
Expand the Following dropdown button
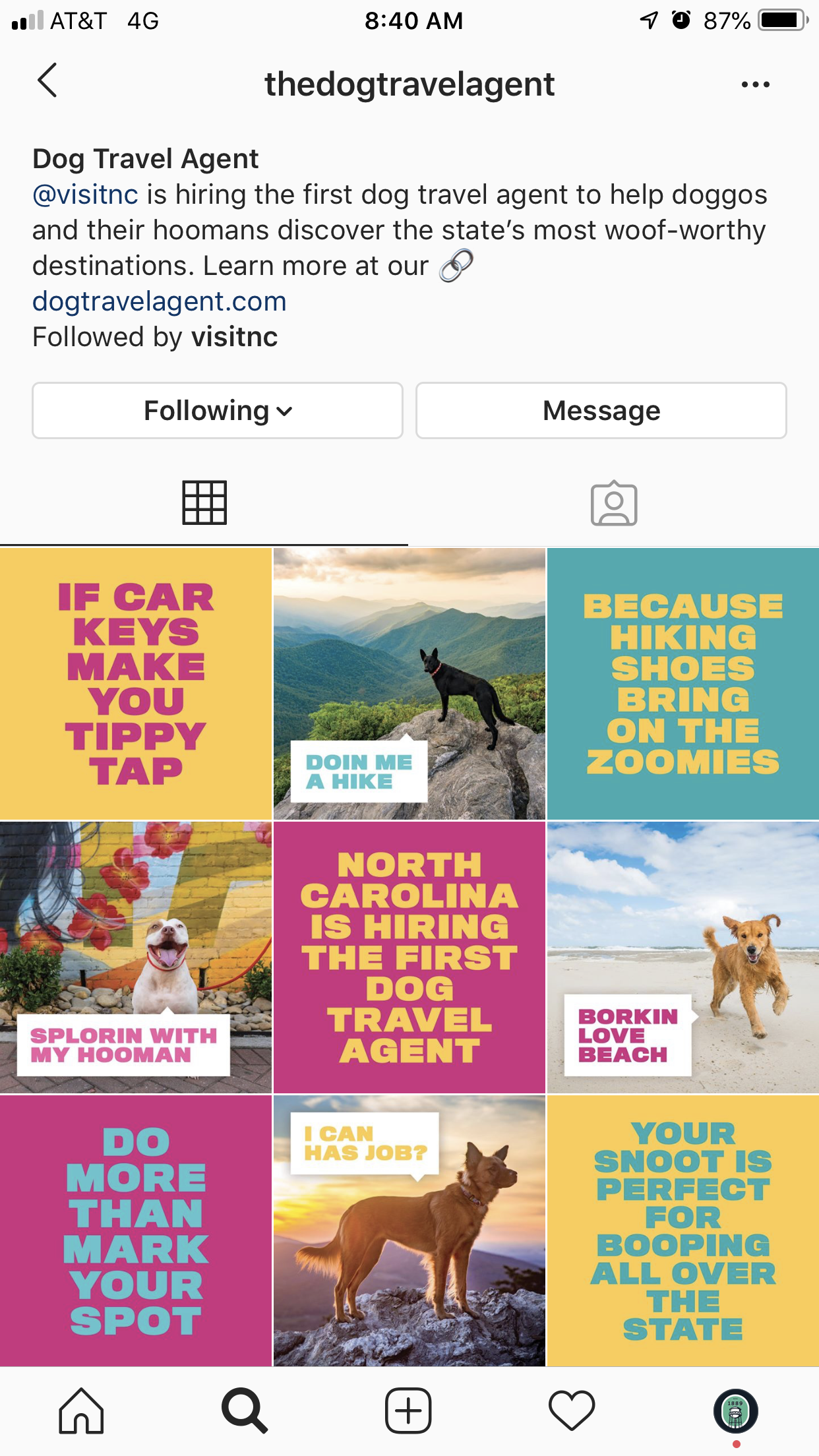click(x=218, y=411)
